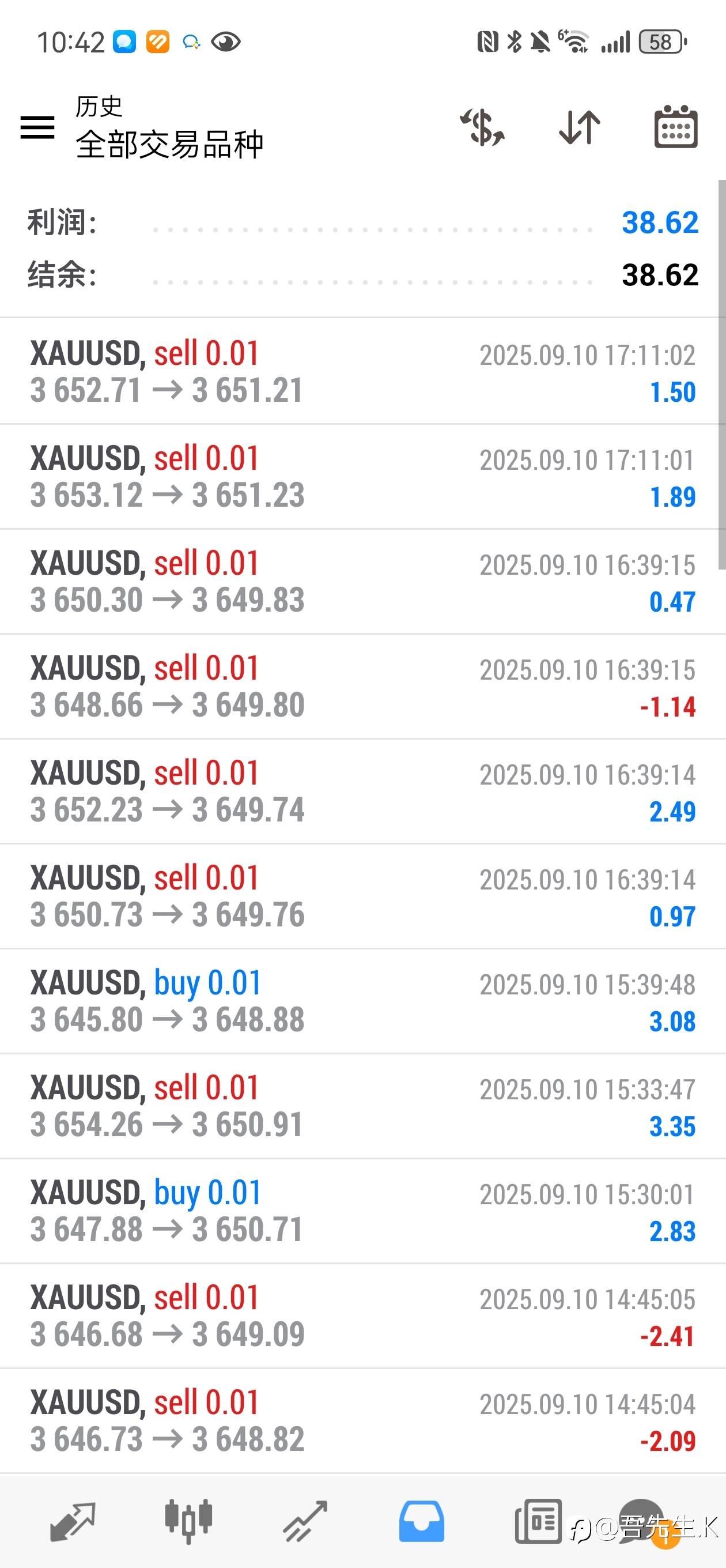Image resolution: width=726 pixels, height=1568 pixels.
Task: Open the sell trade closed at 17:11:02
Action: pos(362,371)
